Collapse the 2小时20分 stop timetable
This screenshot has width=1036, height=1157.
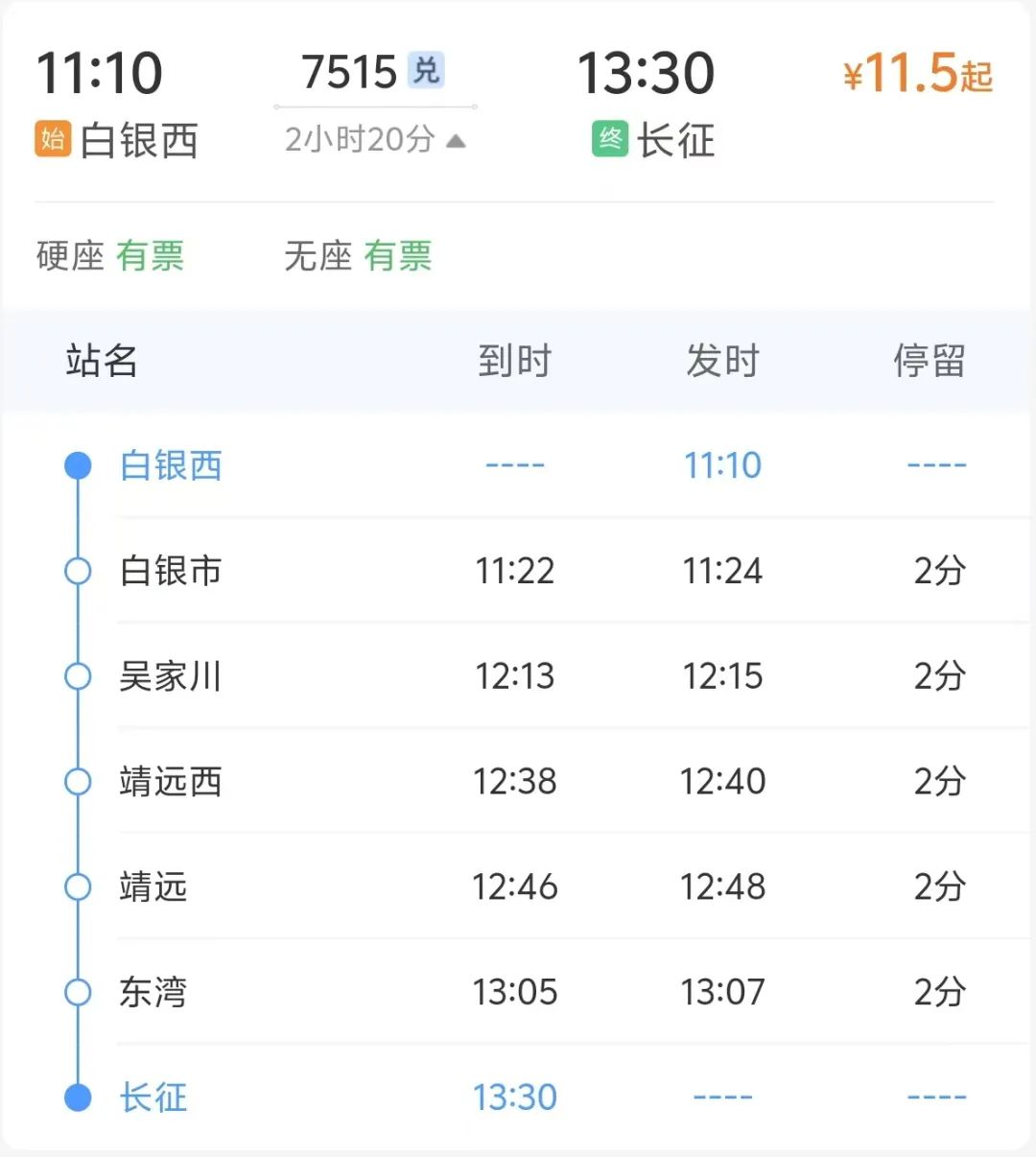point(375,140)
